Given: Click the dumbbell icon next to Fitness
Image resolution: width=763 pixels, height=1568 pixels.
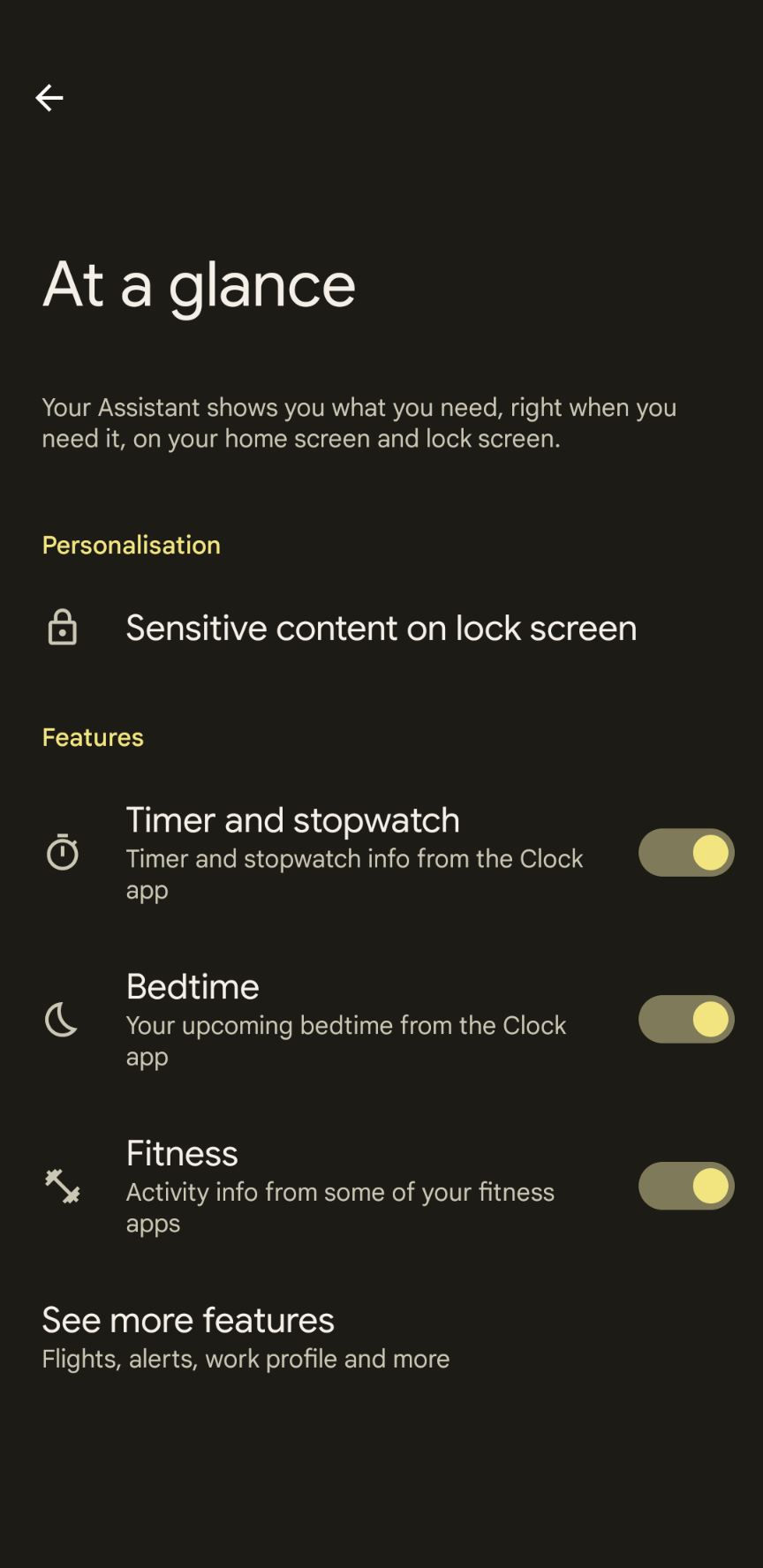Looking at the screenshot, I should (x=62, y=1186).
